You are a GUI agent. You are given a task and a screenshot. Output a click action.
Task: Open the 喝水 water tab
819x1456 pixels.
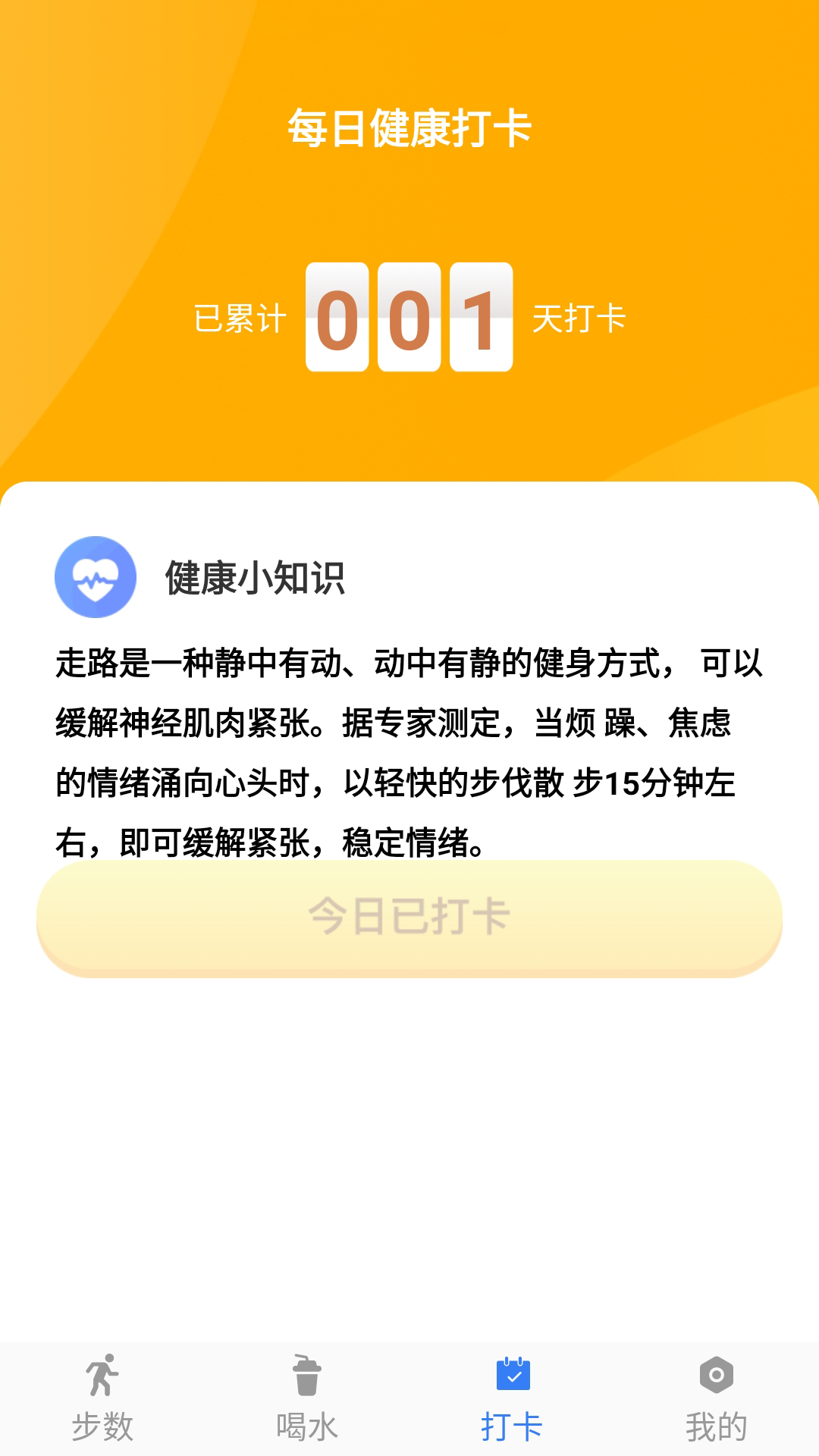tap(307, 1399)
